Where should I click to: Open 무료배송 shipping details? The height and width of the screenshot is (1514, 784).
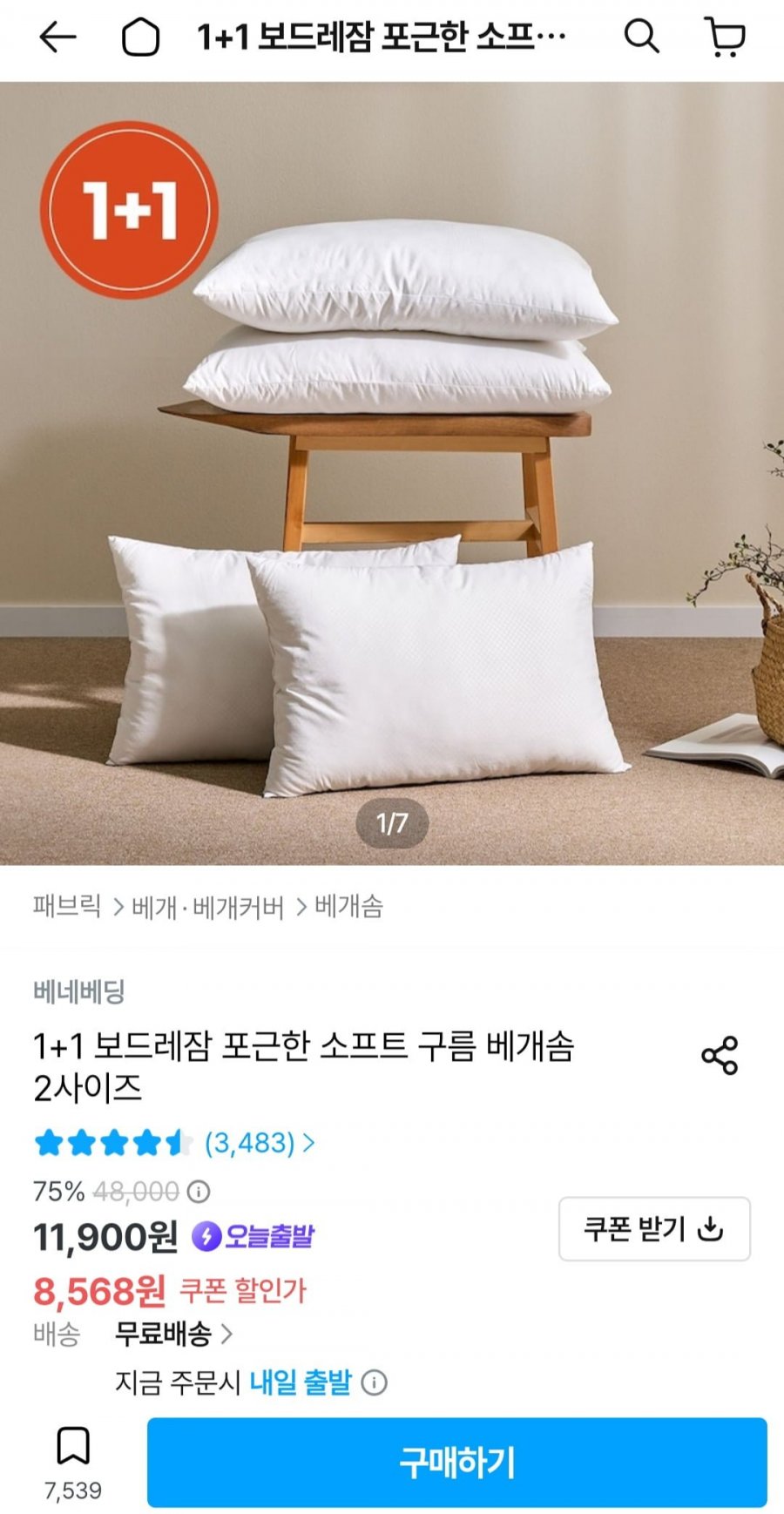click(x=173, y=1333)
